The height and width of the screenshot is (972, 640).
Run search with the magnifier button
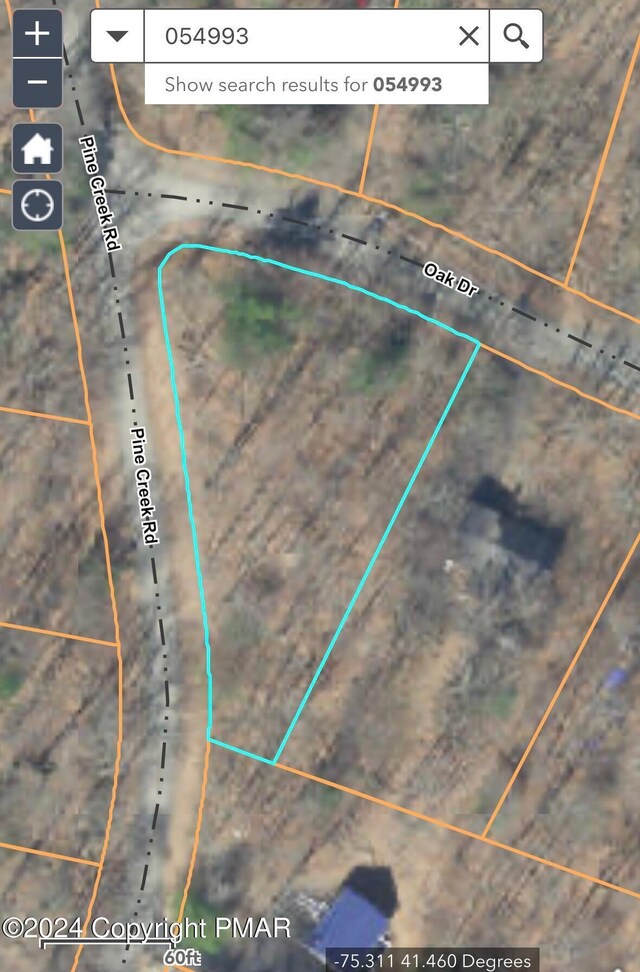tap(516, 36)
